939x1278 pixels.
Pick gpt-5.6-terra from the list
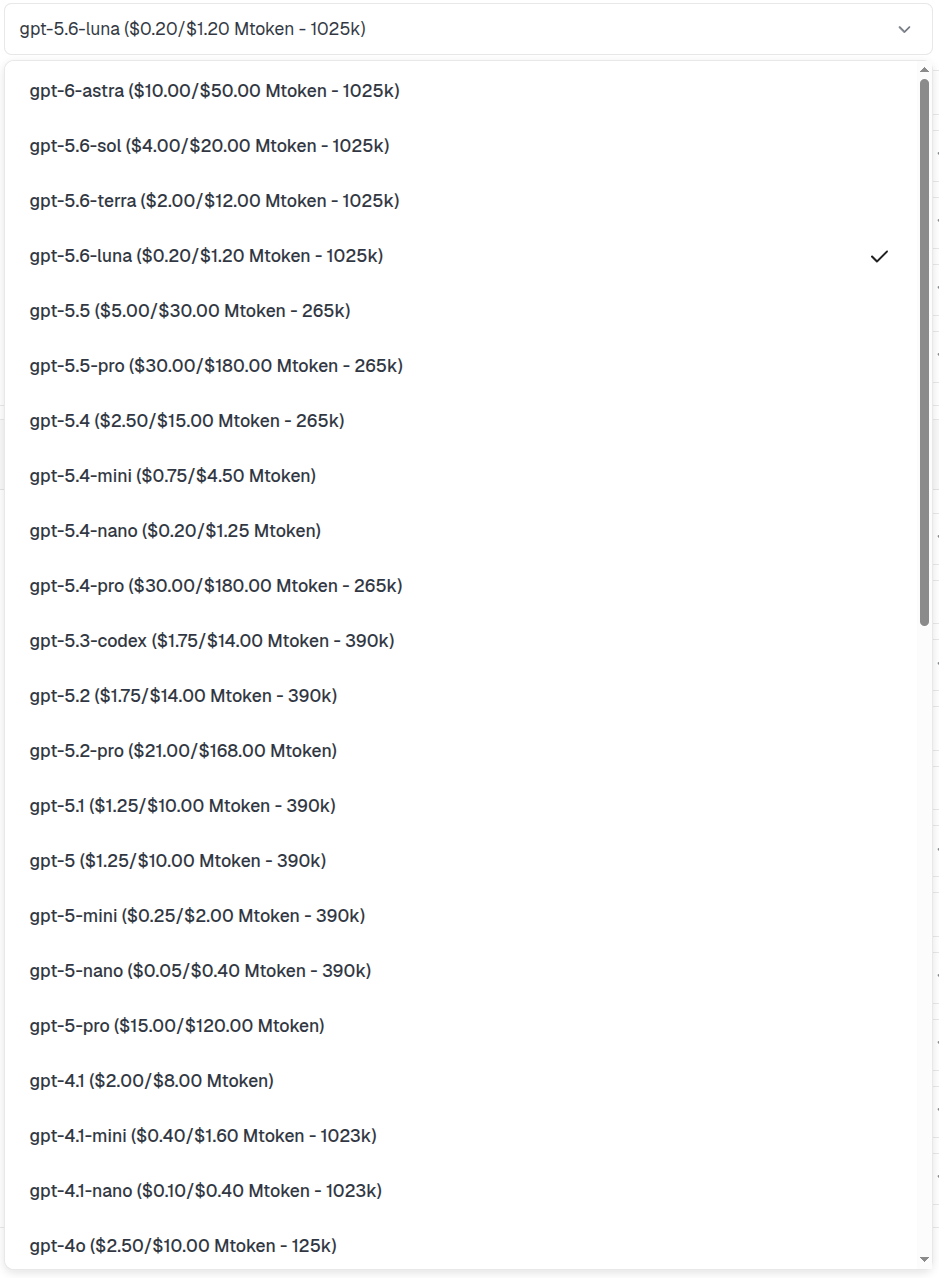[461, 201]
